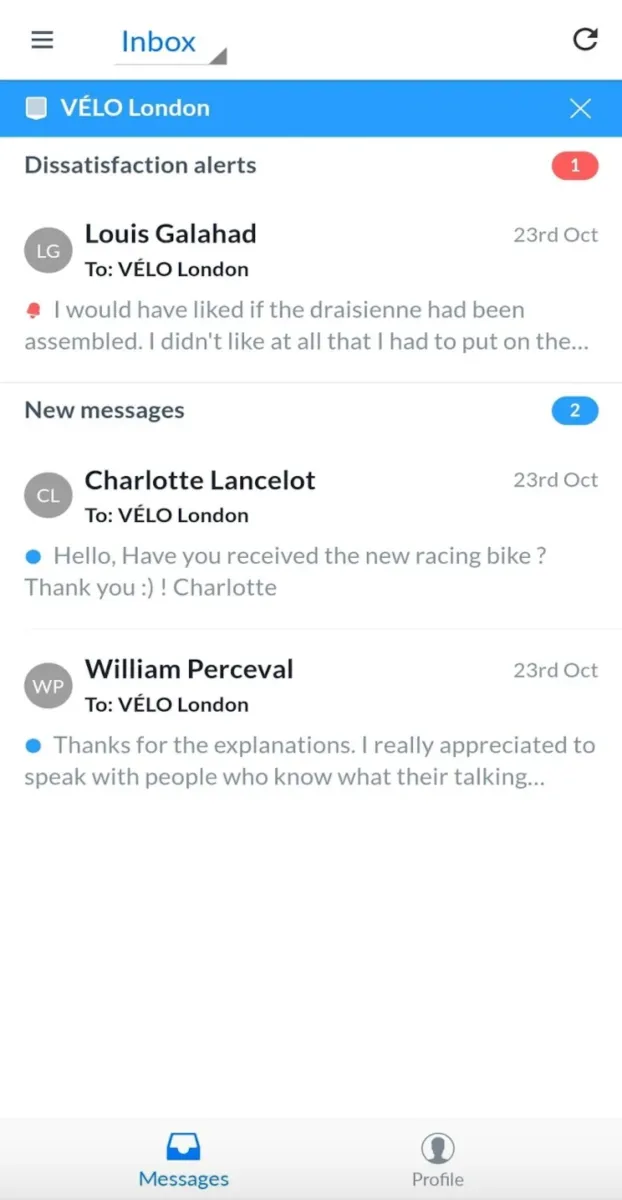Expand the Inbox folder dropdown

170,43
